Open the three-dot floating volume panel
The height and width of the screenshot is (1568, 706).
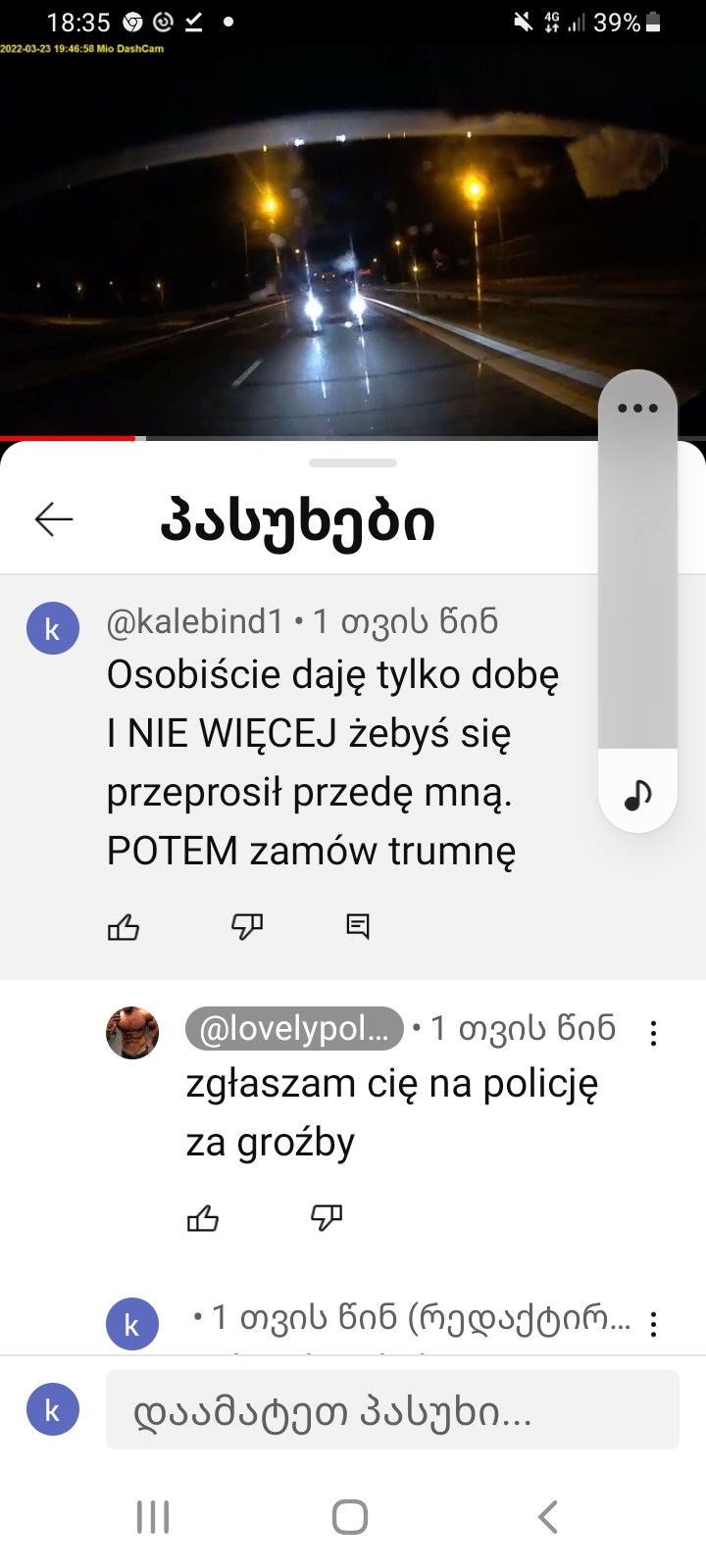coord(637,409)
